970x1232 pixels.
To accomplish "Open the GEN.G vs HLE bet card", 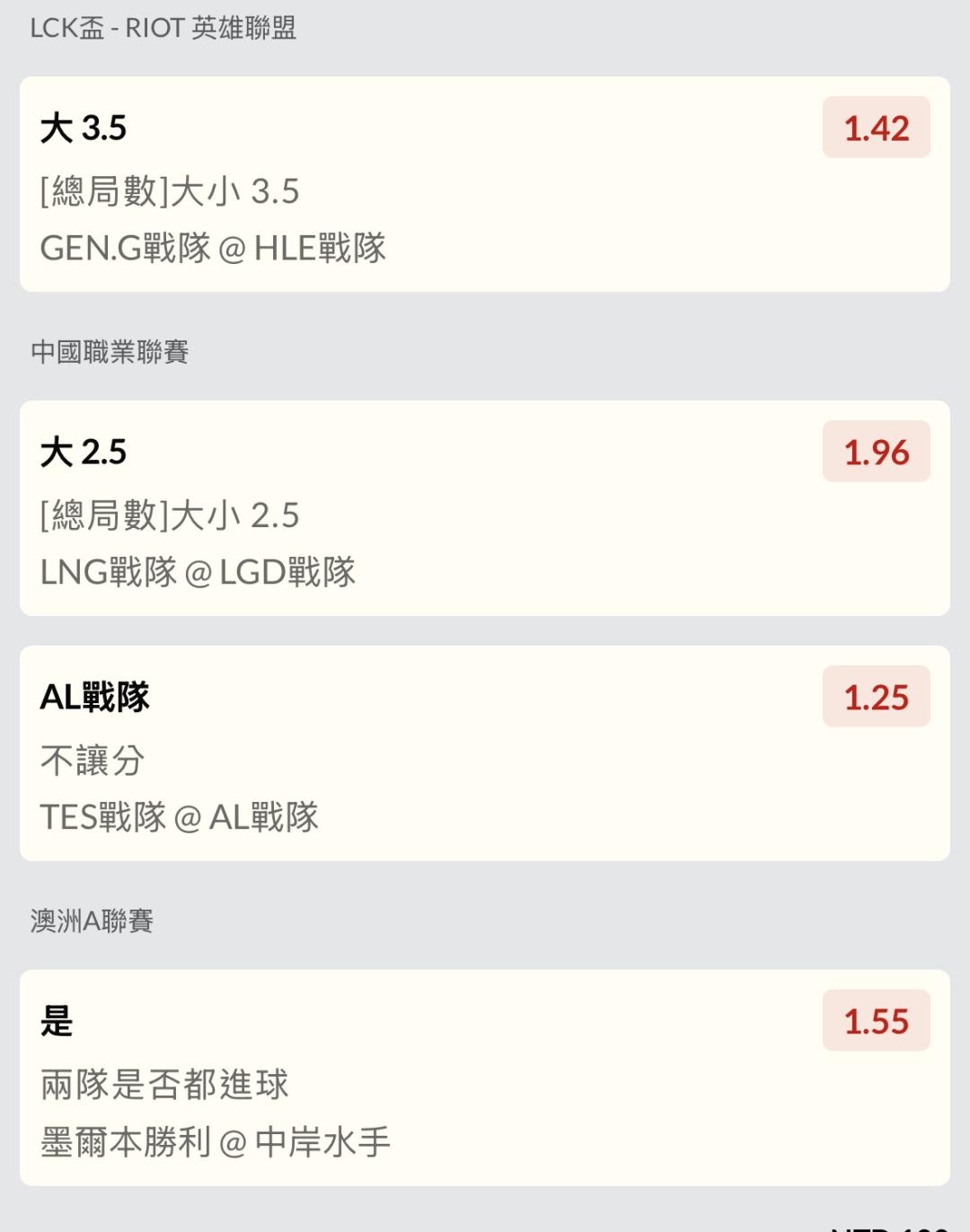I will 485,185.
